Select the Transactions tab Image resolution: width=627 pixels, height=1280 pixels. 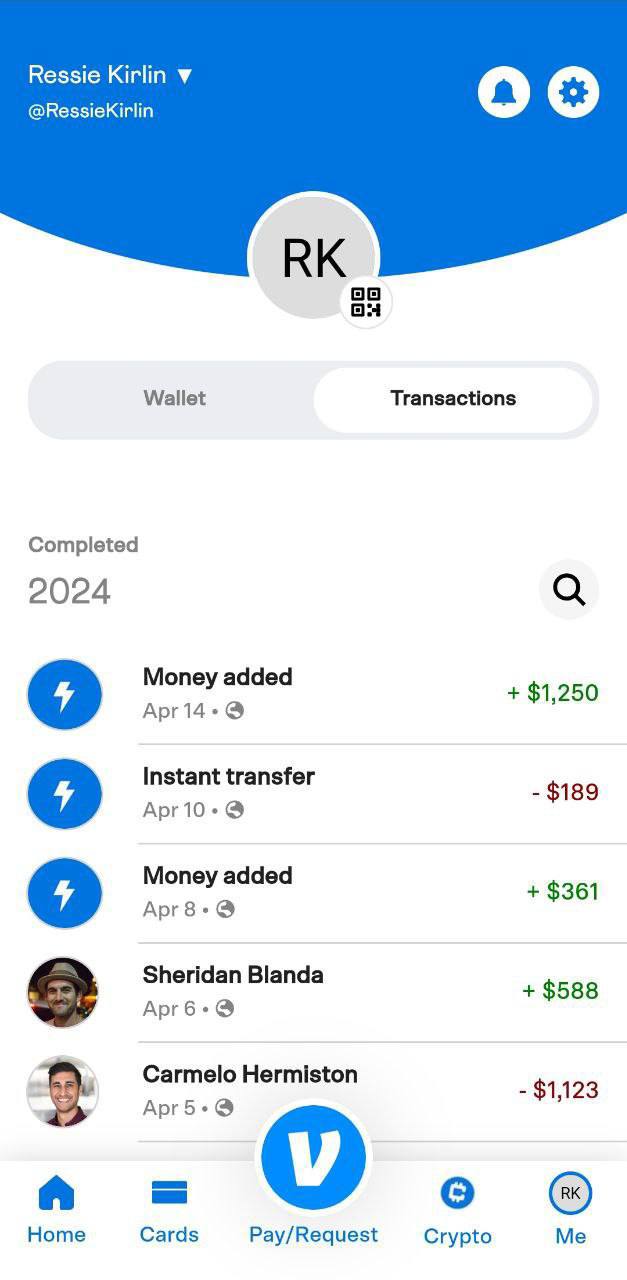[453, 398]
